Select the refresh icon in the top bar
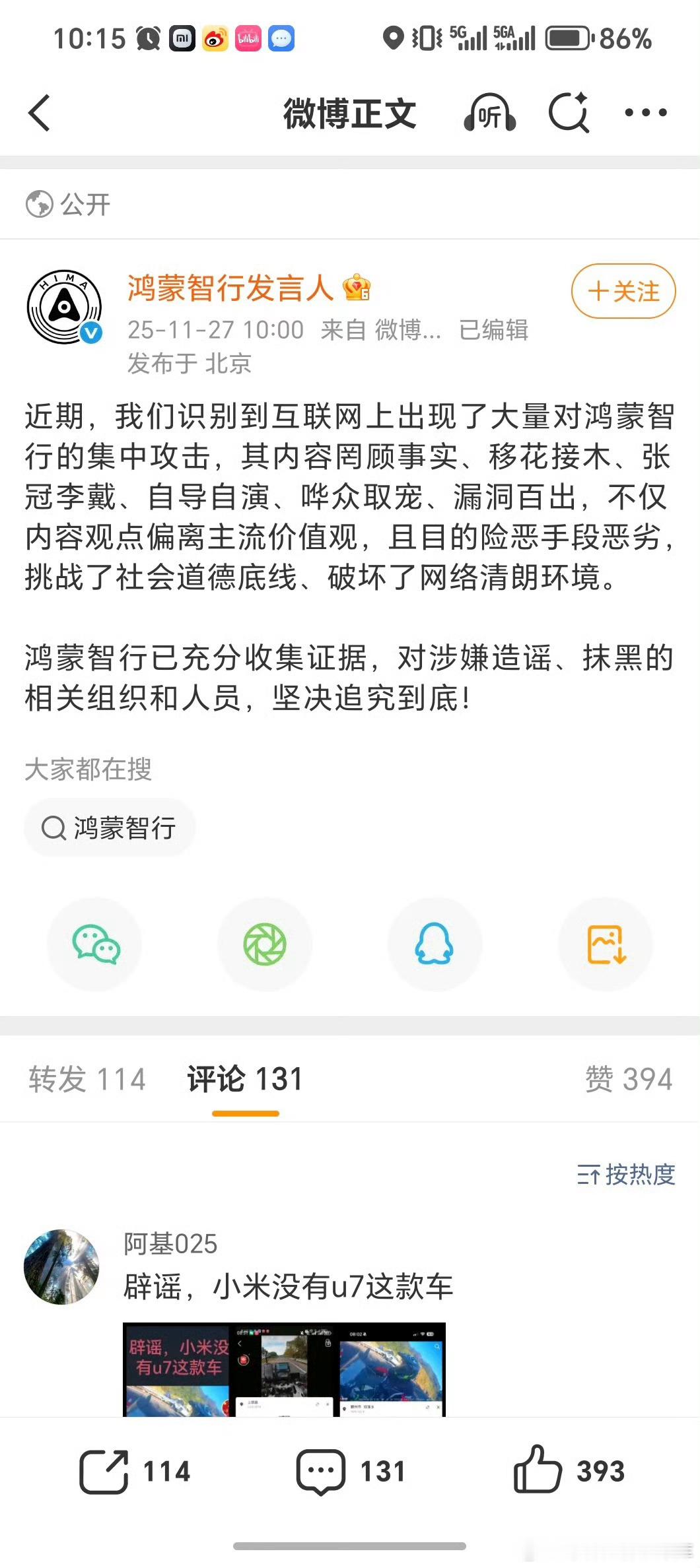 (569, 112)
